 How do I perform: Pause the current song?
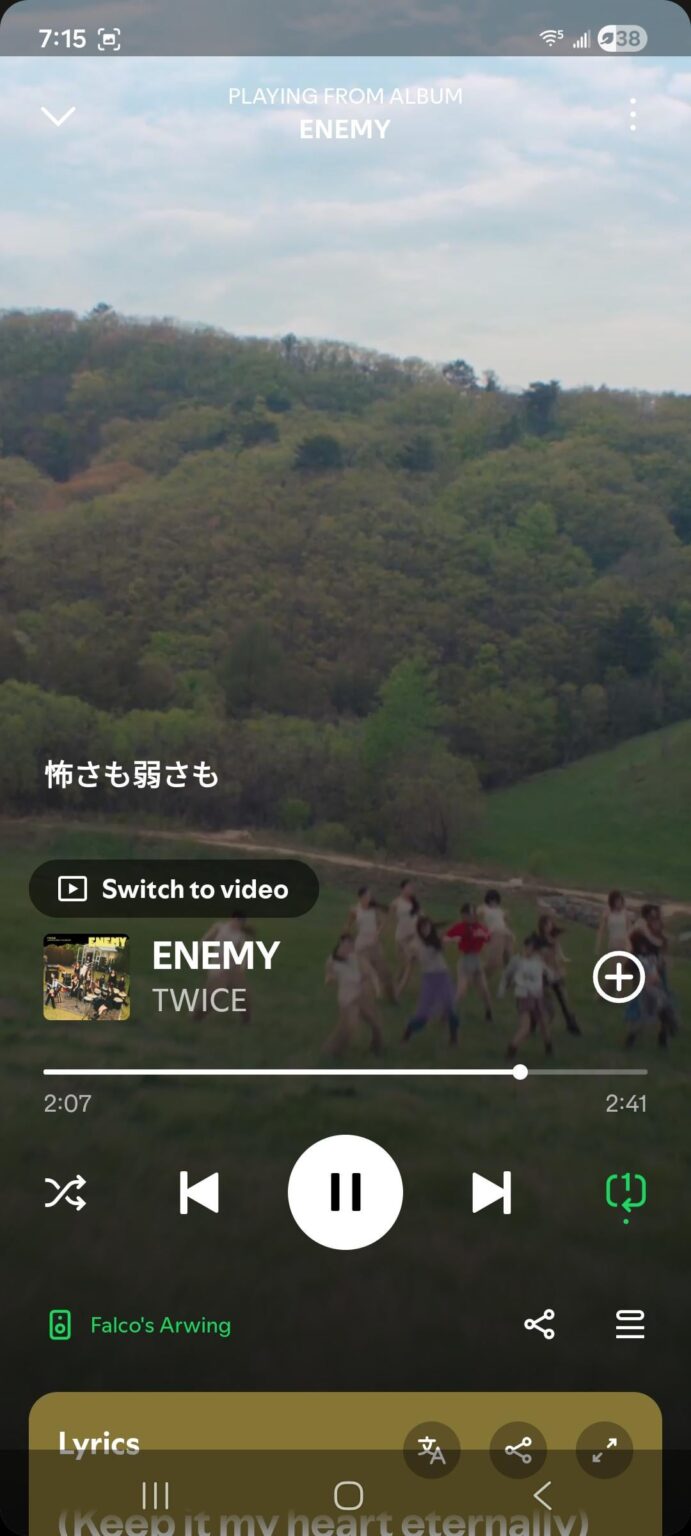click(x=345, y=1192)
